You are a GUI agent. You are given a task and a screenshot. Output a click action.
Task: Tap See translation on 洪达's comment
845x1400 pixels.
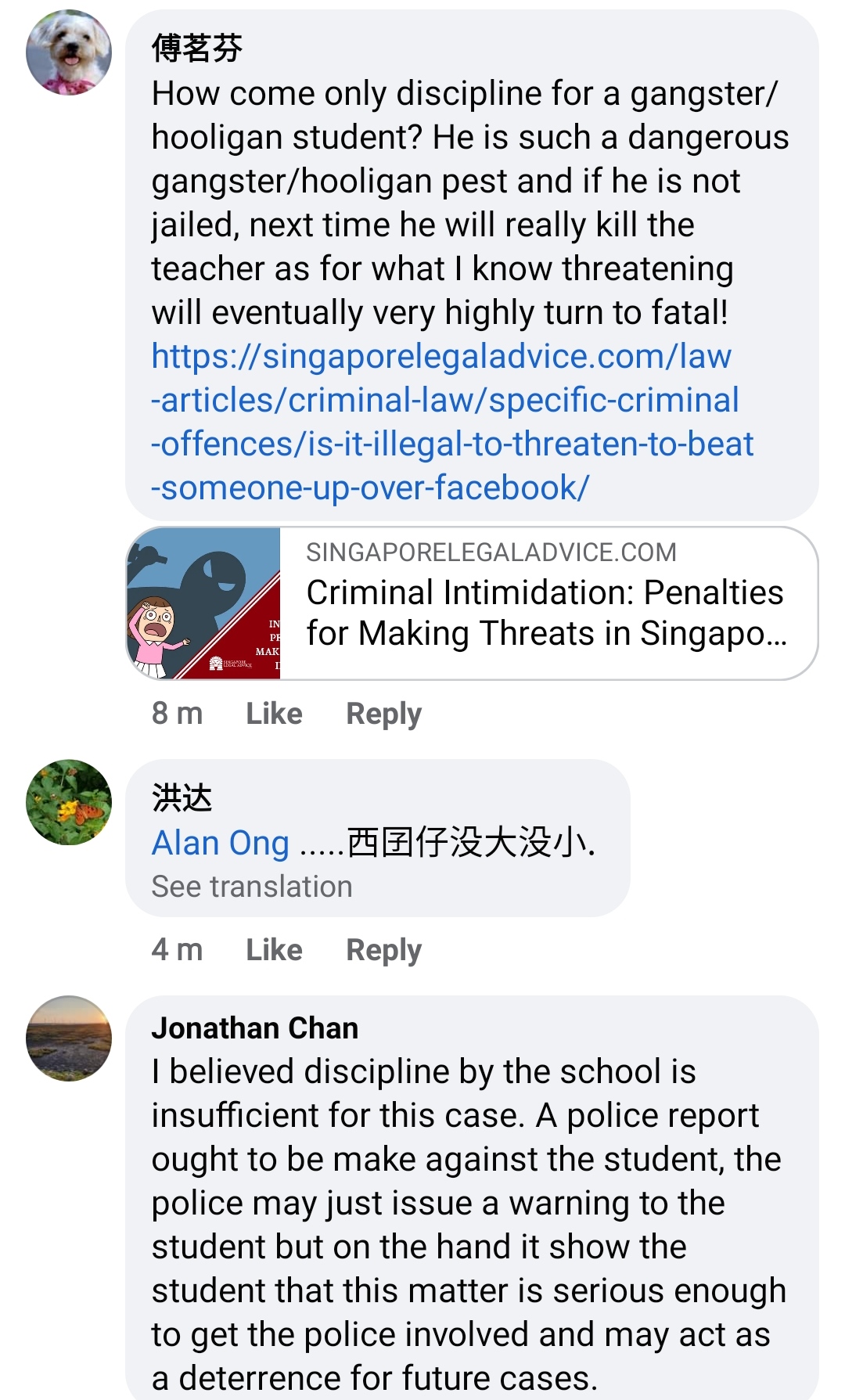coord(252,887)
